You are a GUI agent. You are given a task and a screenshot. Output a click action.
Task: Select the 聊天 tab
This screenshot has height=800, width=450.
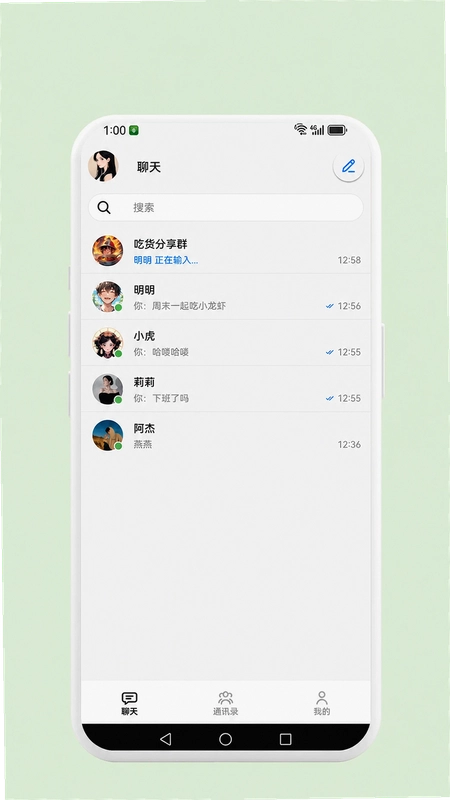(130, 704)
